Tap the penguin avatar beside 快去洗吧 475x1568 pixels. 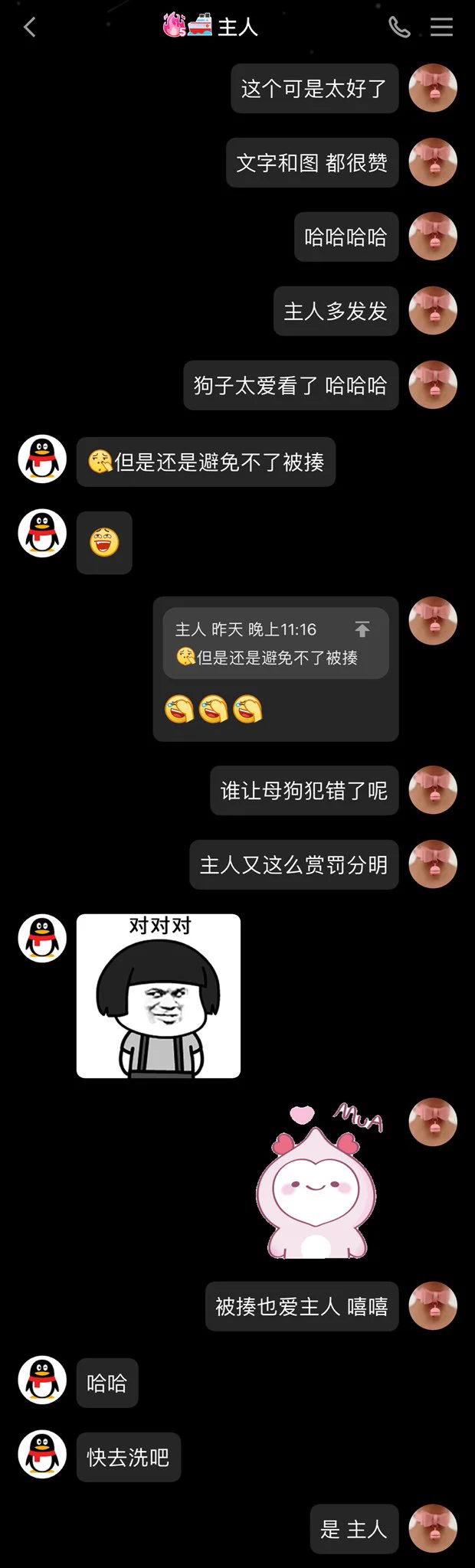42,1453
